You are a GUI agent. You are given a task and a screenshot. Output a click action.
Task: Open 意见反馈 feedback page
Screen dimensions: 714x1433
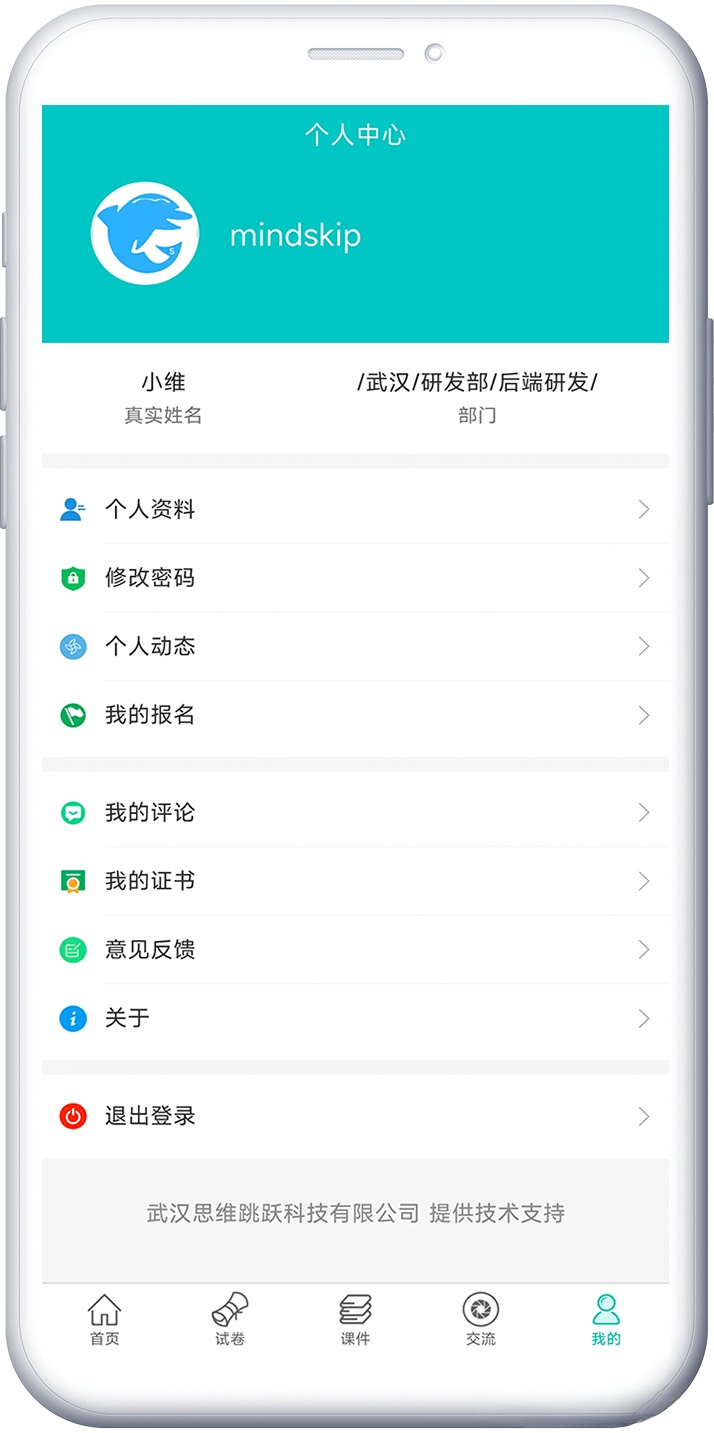(x=355, y=950)
